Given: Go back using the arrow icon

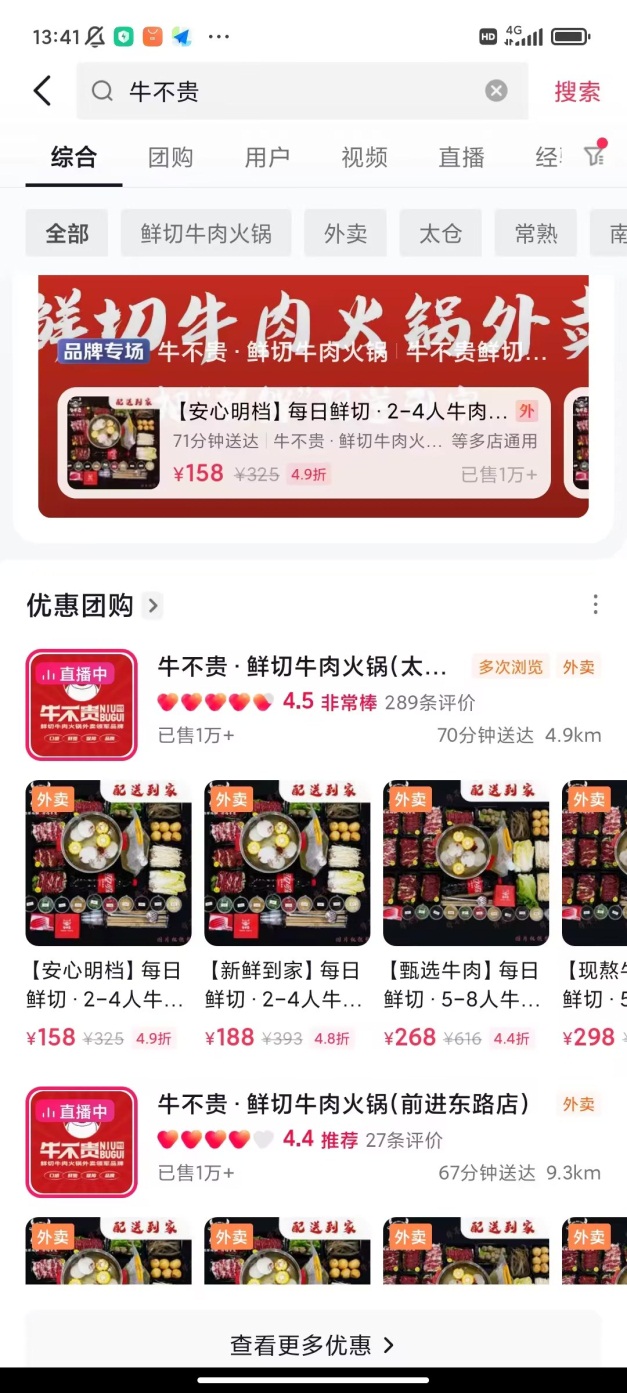Looking at the screenshot, I should pyautogui.click(x=42, y=91).
